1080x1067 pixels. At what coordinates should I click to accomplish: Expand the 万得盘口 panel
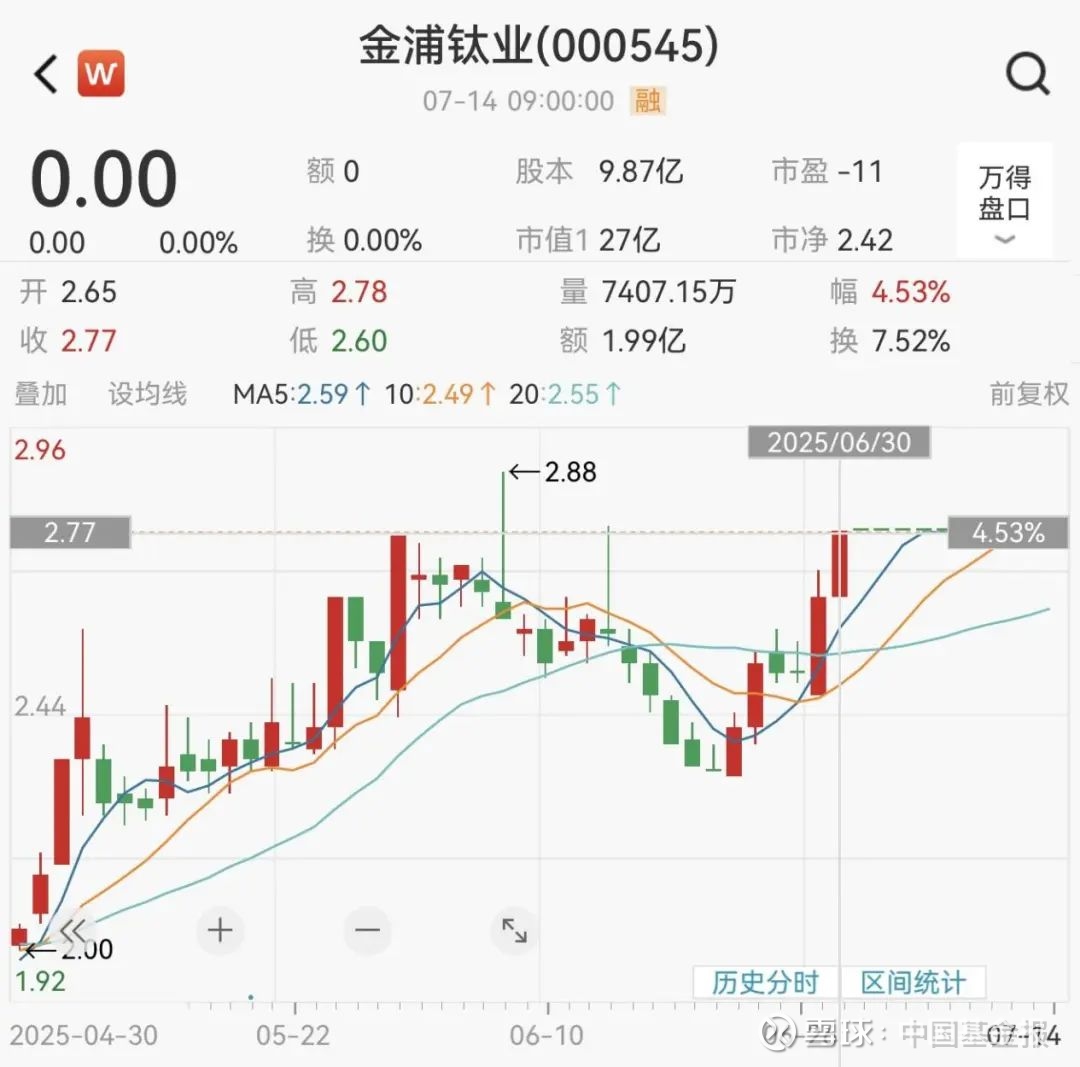tap(1004, 200)
